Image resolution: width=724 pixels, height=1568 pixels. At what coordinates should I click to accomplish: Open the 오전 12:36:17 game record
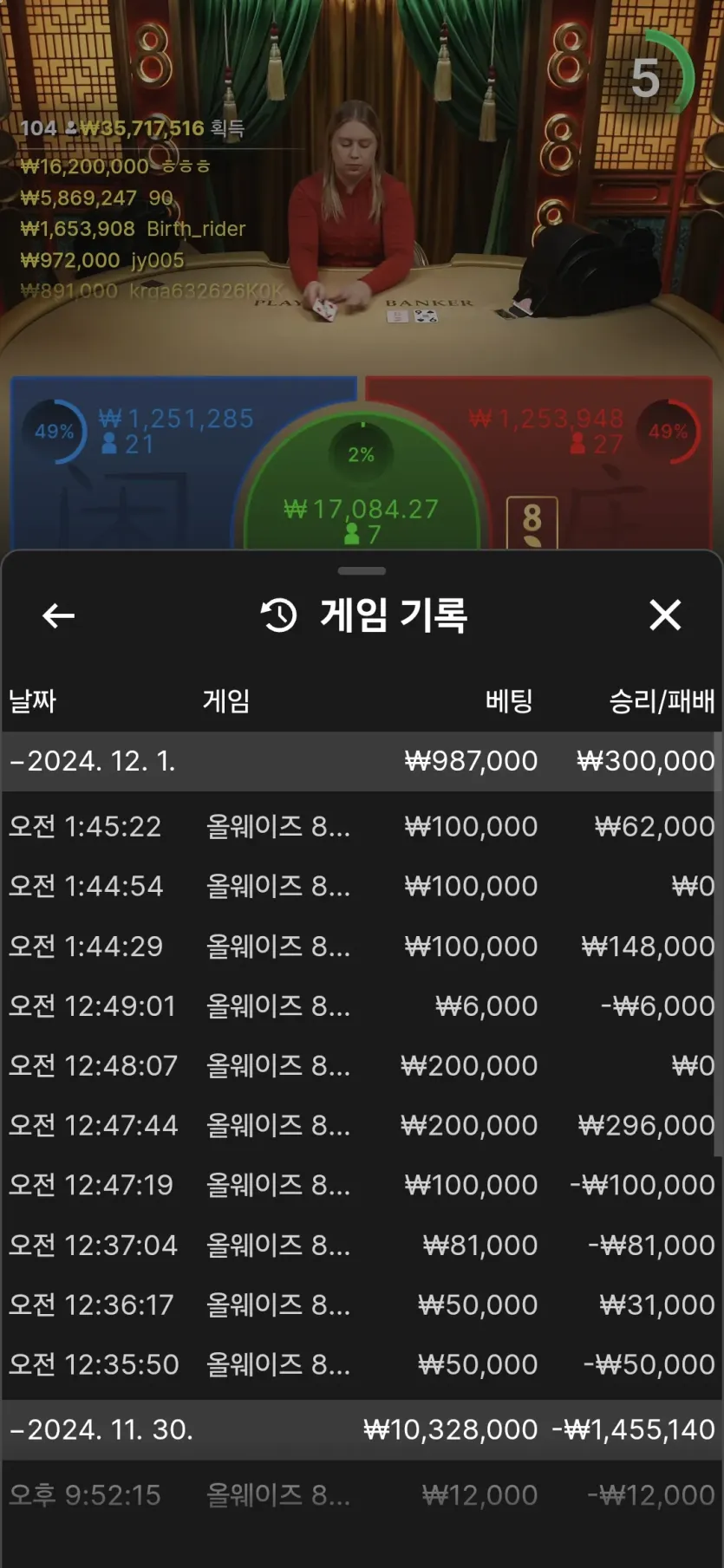click(361, 1304)
